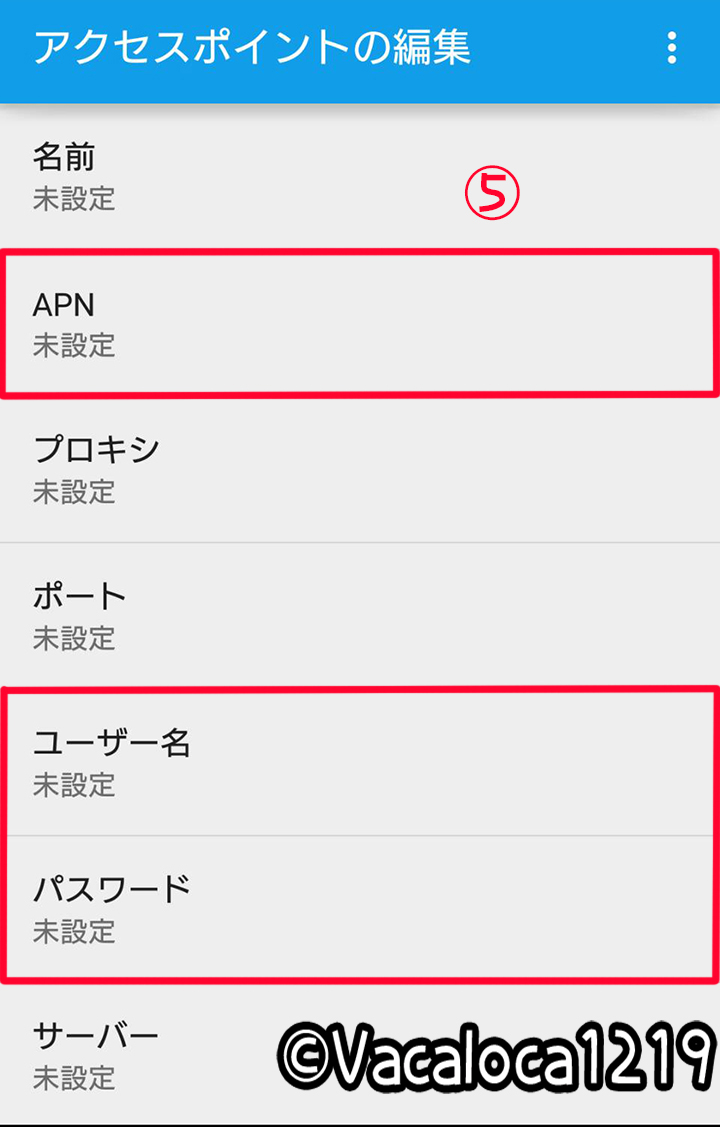The height and width of the screenshot is (1127, 720).
Task: Open the サーバー setting
Action: pyautogui.click(x=150, y=1054)
